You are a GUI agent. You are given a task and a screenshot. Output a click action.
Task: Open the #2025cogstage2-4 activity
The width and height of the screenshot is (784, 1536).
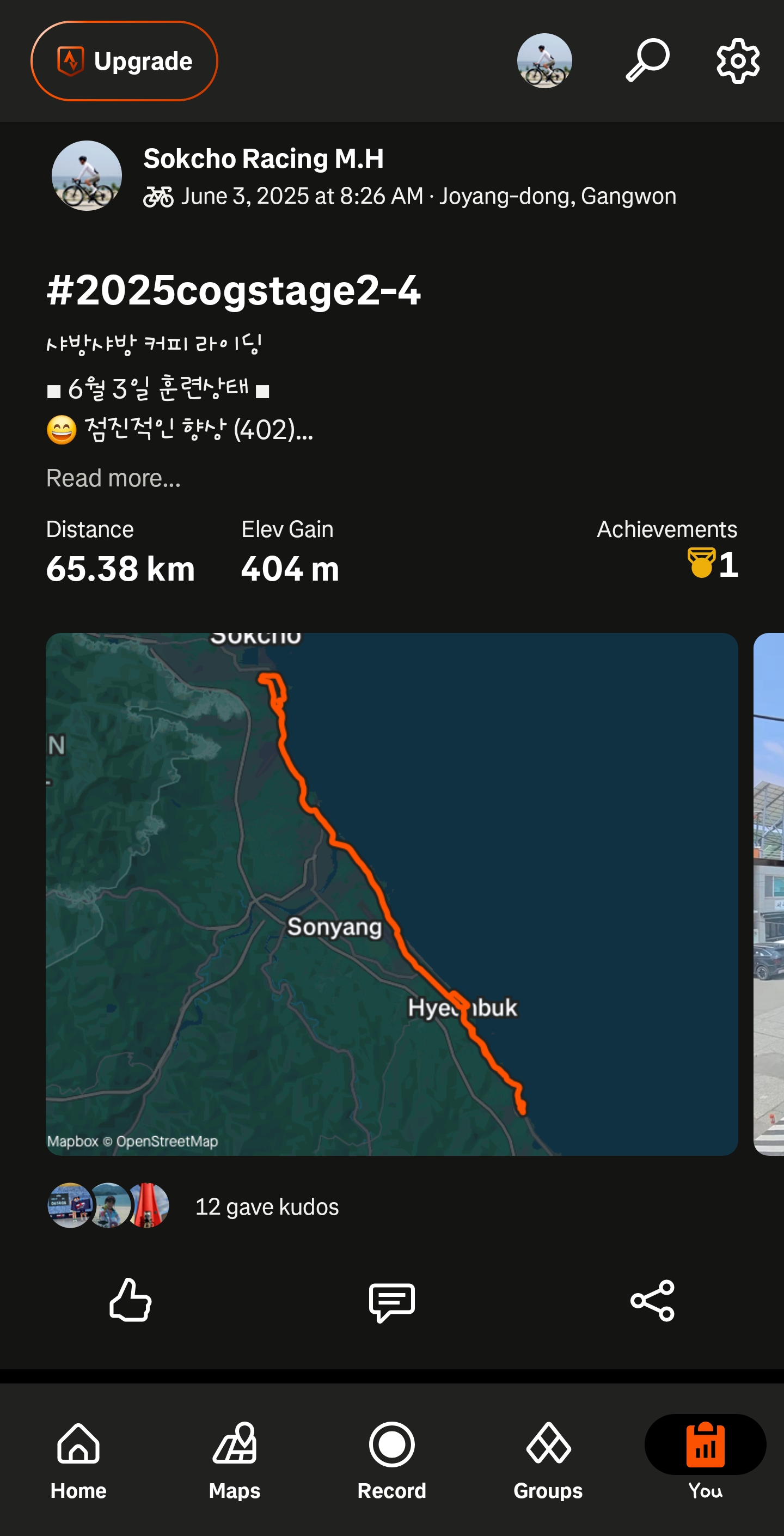[x=234, y=290]
